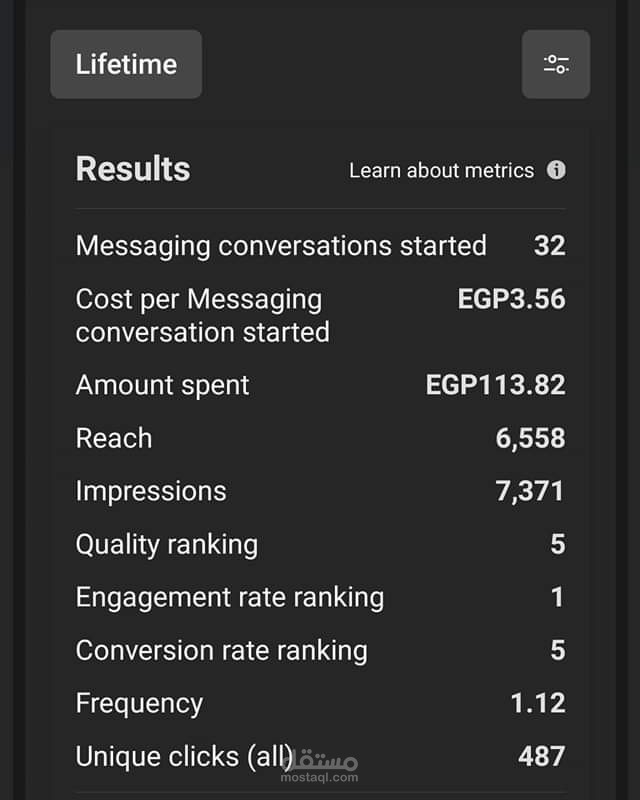Open the metrics customization sliders icon

tap(556, 64)
